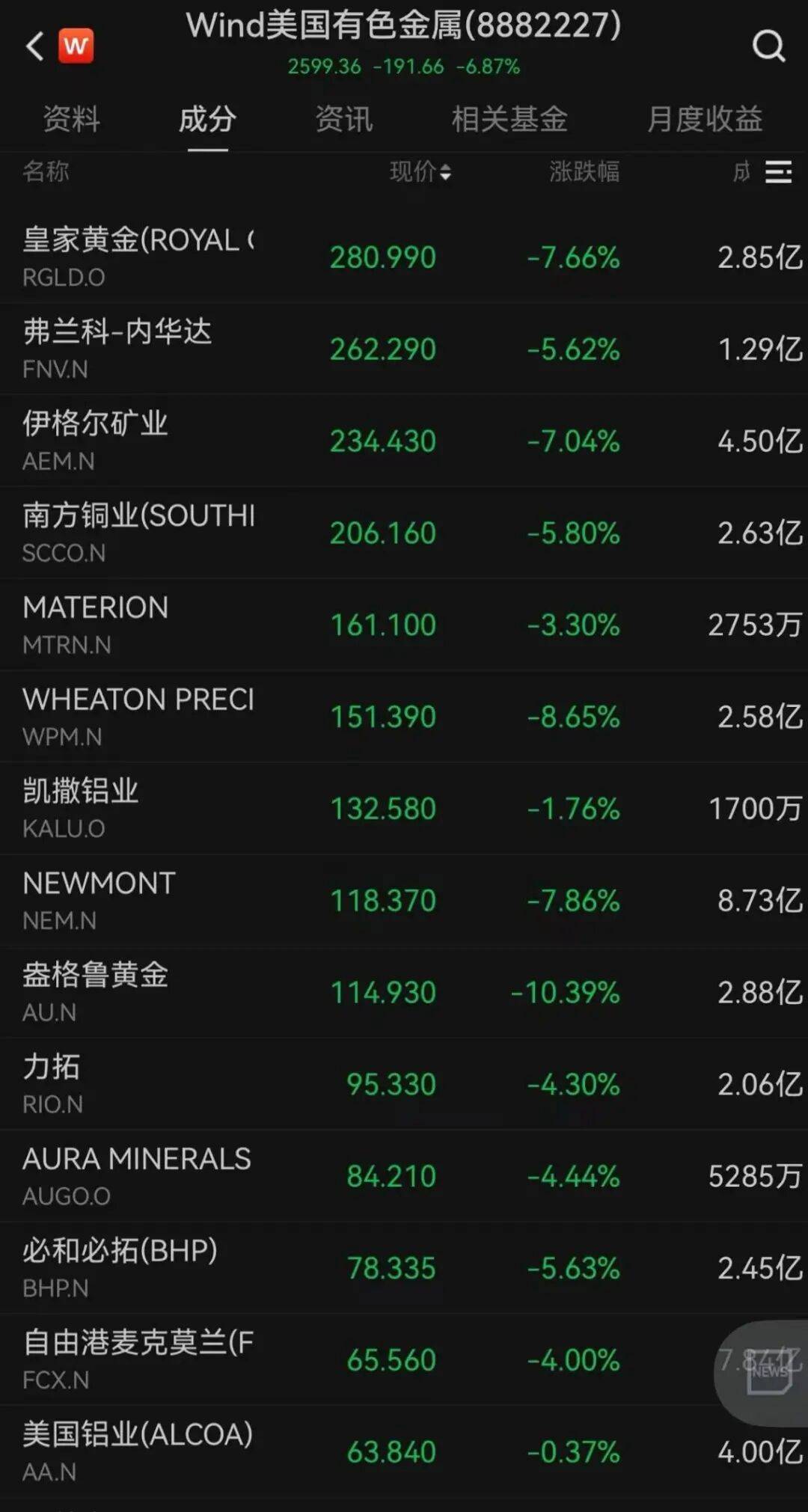Switch to the 资讯 tab

coord(343,119)
